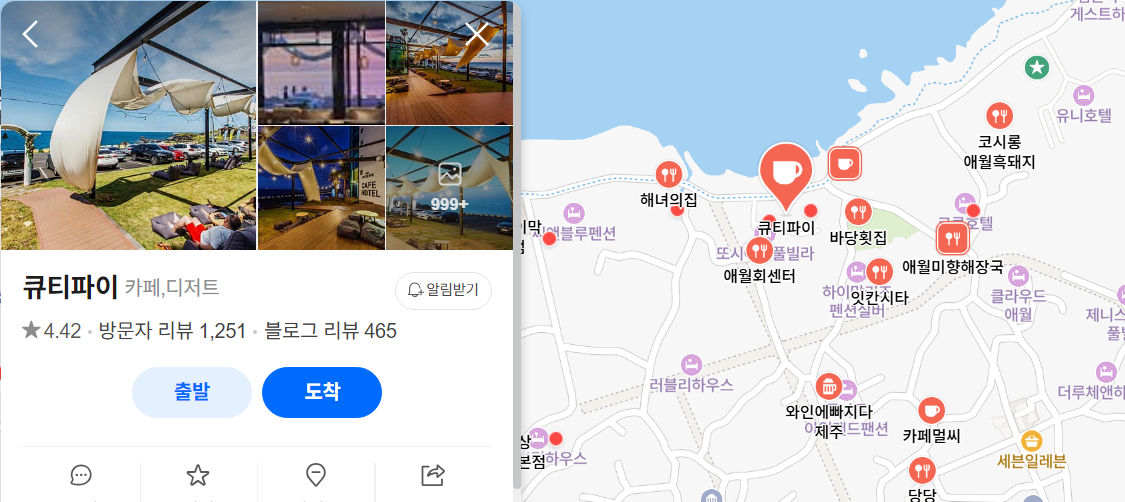
Task: Tap 잇칸시타 restaurant marker
Action: [x=879, y=272]
